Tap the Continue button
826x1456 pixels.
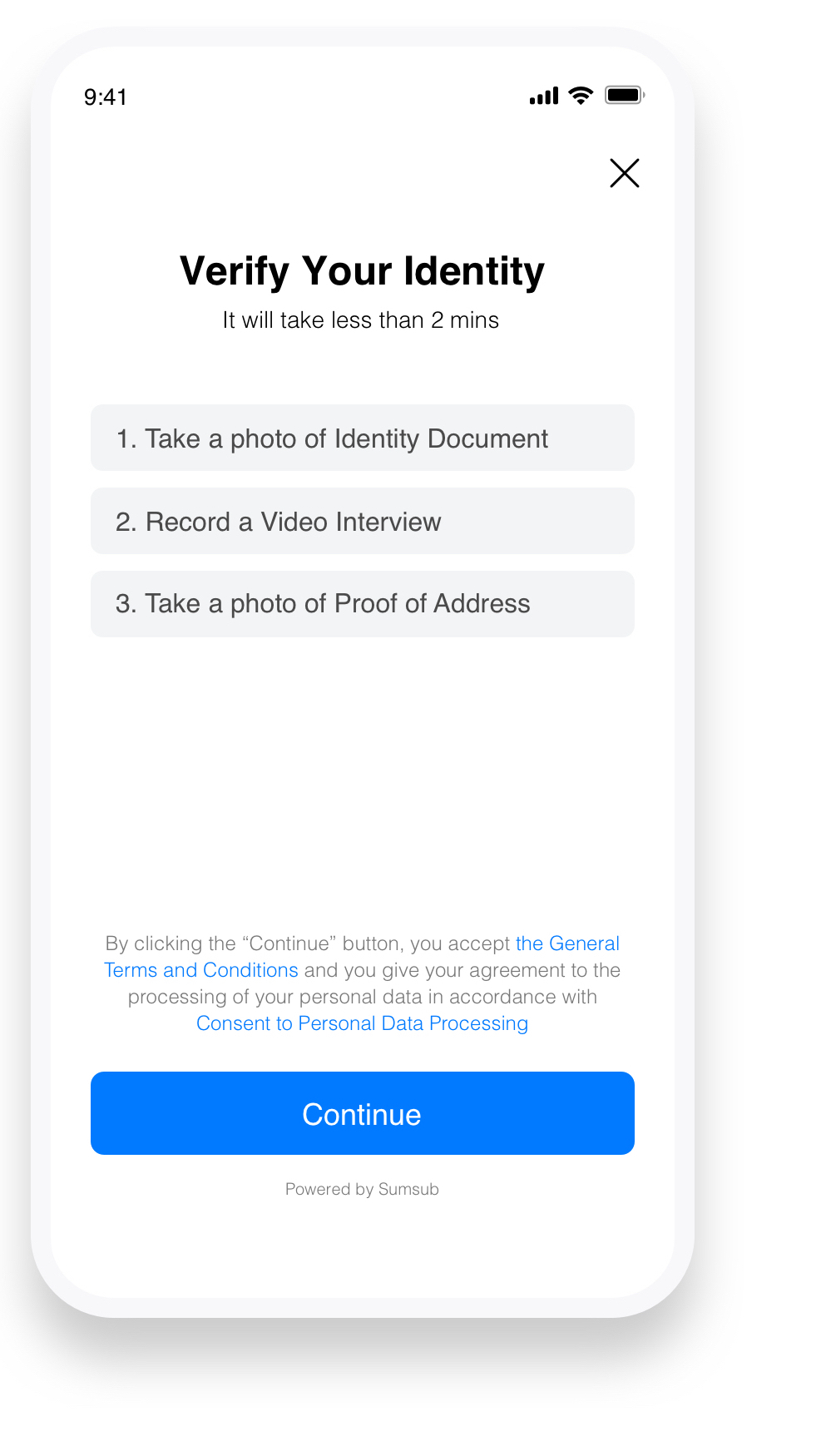[x=362, y=1113]
